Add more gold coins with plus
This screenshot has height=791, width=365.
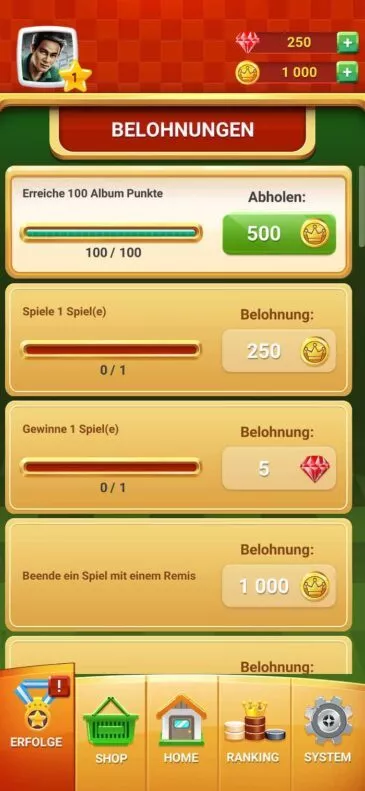point(347,73)
